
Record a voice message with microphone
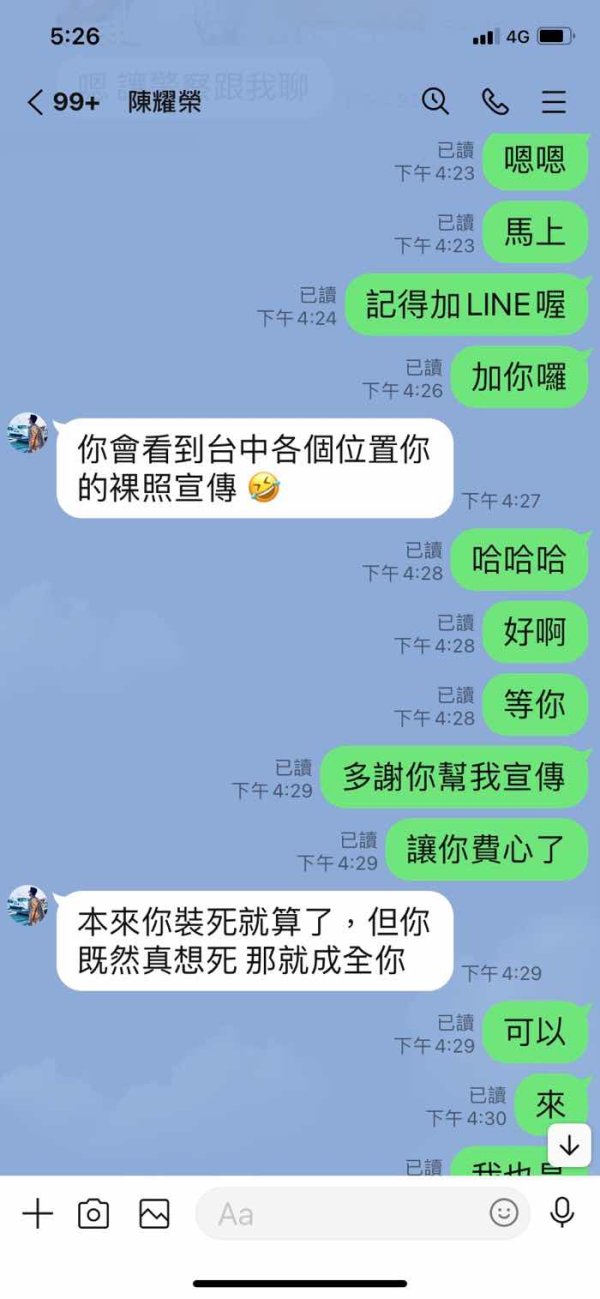point(562,1213)
